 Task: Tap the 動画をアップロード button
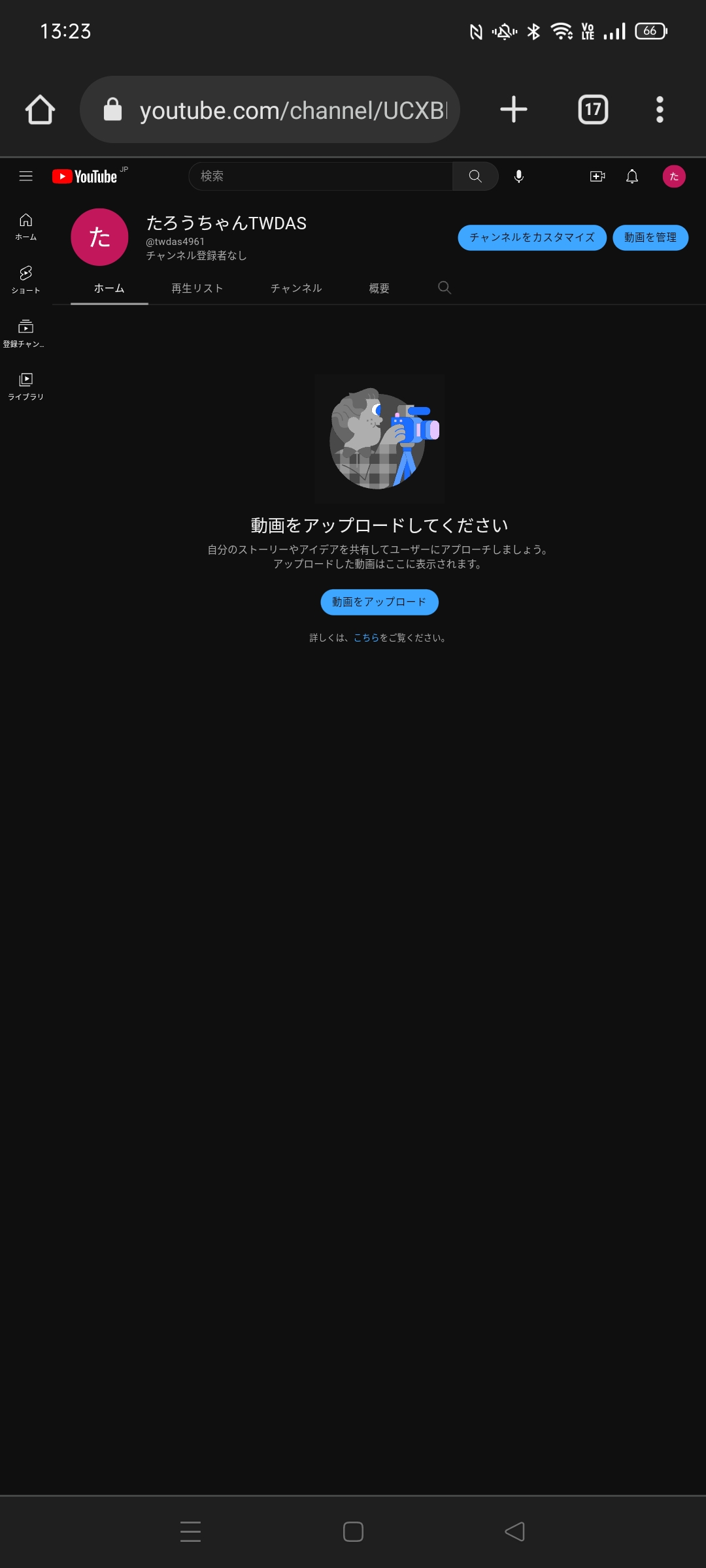[379, 602]
